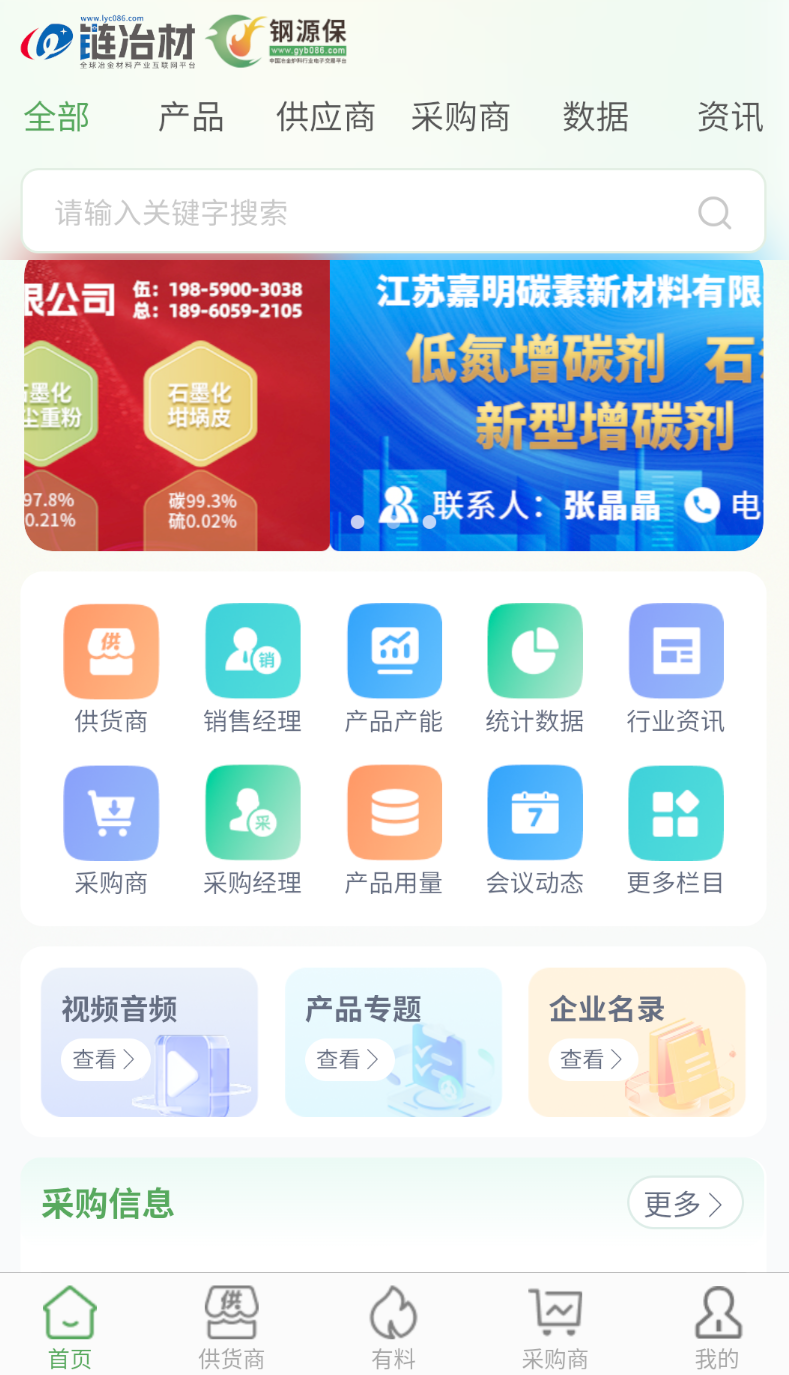Open 统计数据 shortcut
The image size is (789, 1375).
coord(534,669)
